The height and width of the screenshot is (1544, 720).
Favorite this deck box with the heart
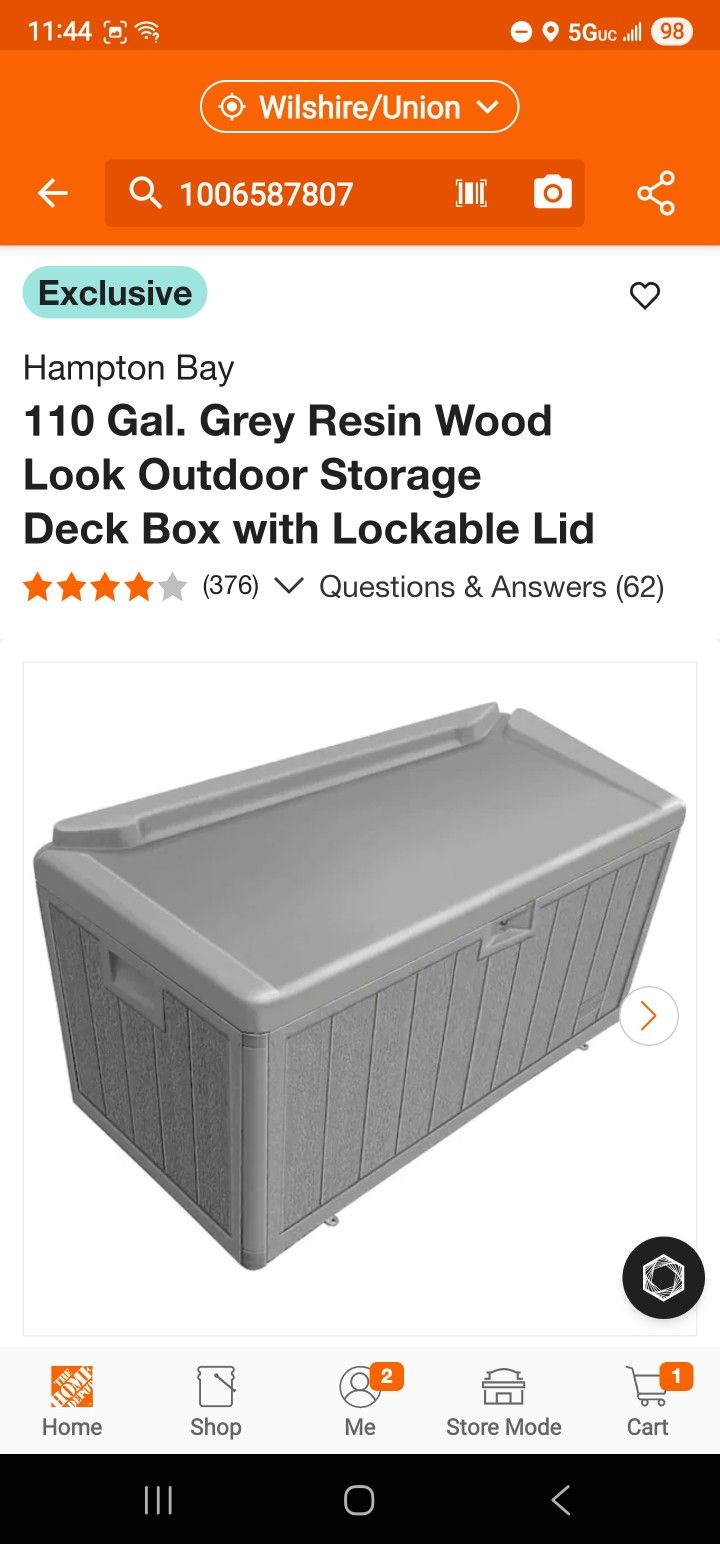point(644,295)
